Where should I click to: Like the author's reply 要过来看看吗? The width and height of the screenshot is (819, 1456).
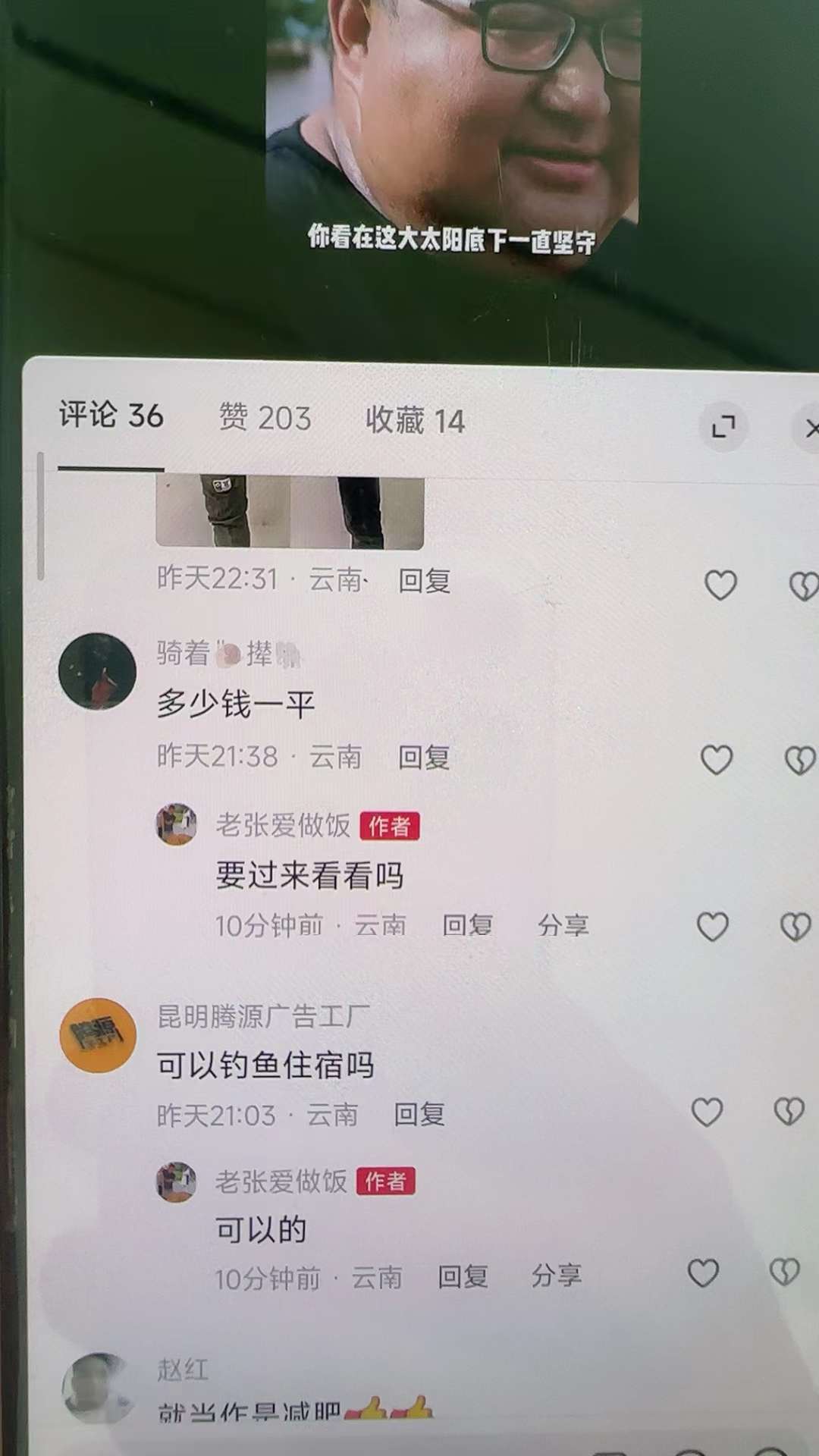pyautogui.click(x=713, y=927)
